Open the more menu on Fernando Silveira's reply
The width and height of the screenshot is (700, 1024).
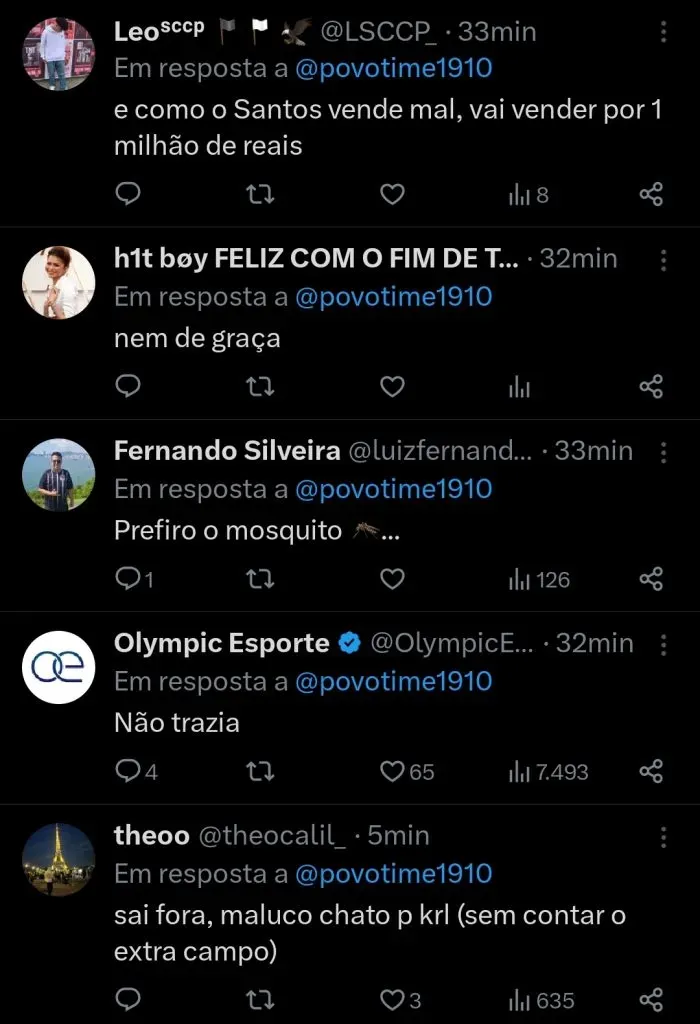pos(663,452)
